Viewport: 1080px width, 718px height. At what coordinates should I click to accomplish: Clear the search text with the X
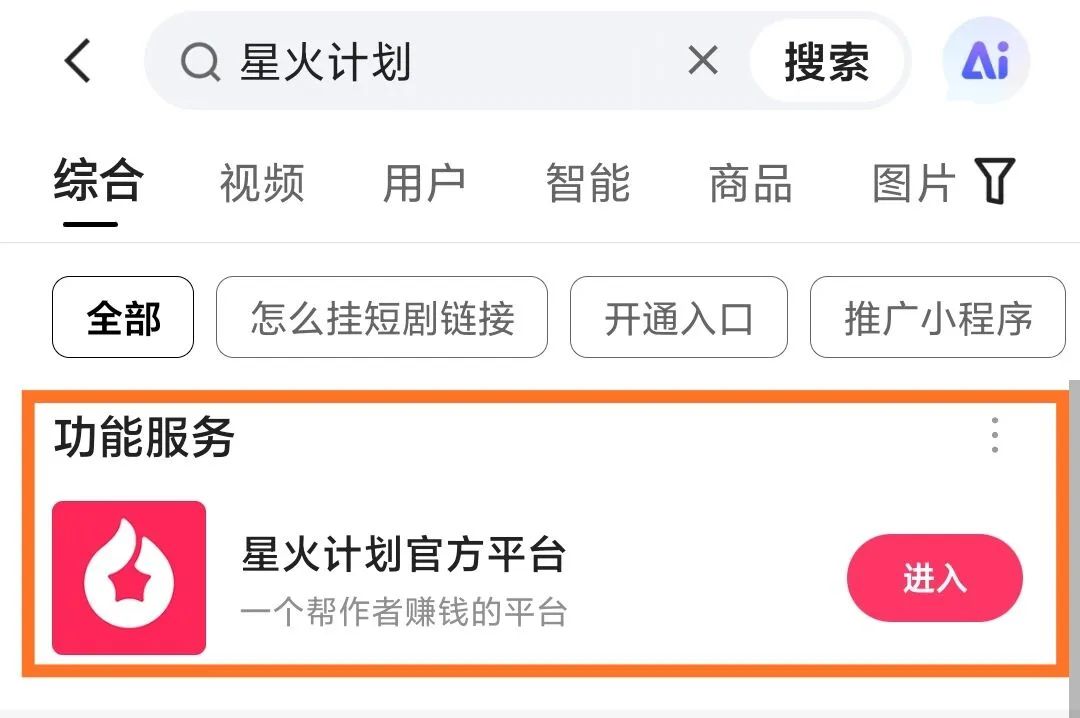click(x=703, y=61)
